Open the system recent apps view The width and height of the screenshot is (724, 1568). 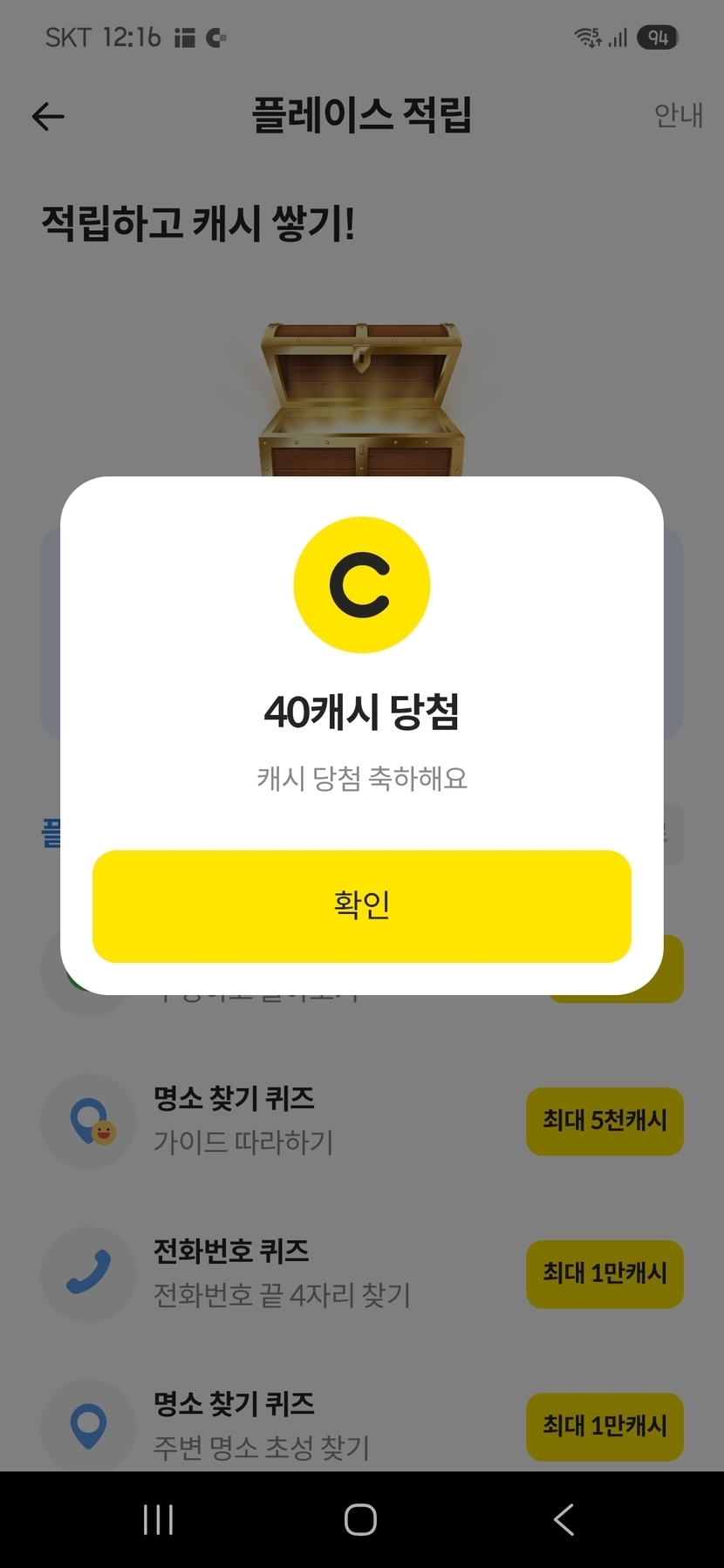pos(158,1519)
